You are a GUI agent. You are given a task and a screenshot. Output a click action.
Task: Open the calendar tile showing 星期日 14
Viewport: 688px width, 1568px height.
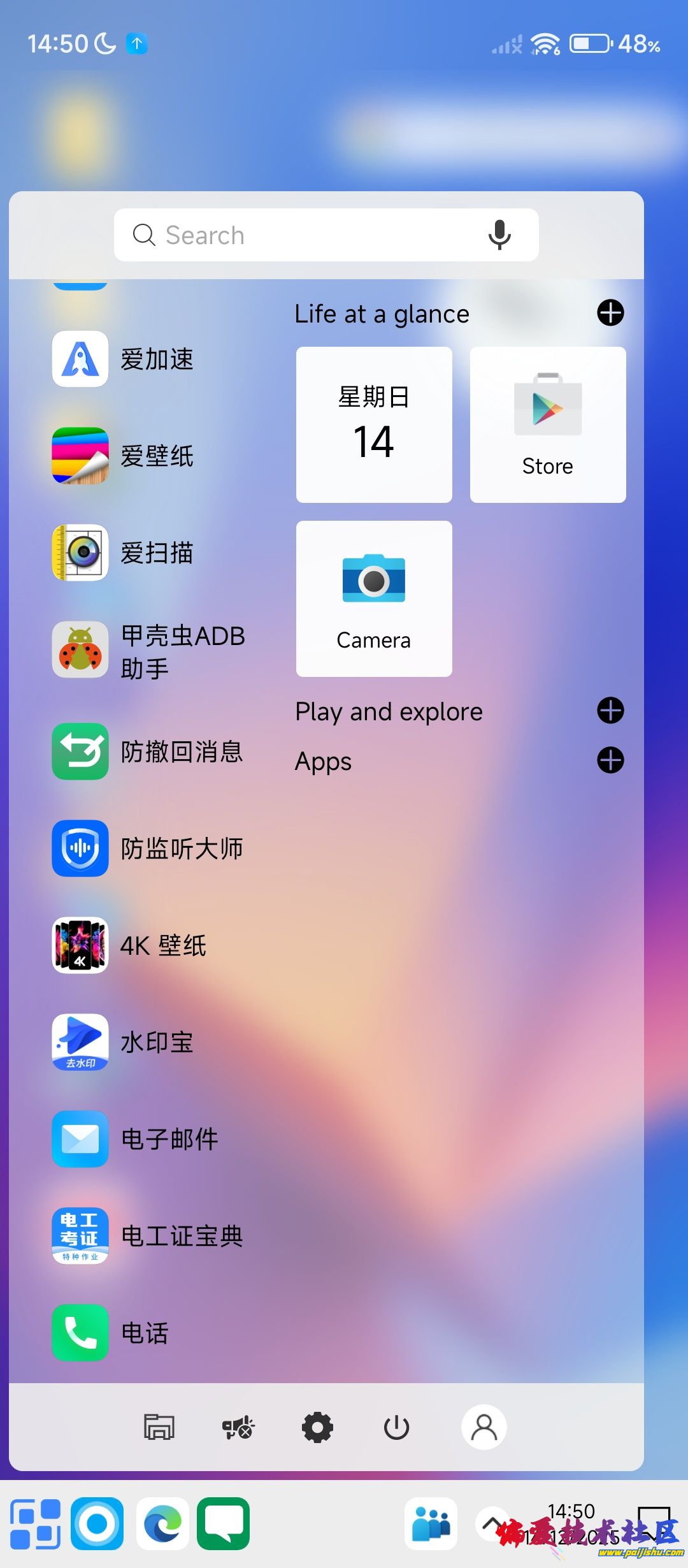374,425
